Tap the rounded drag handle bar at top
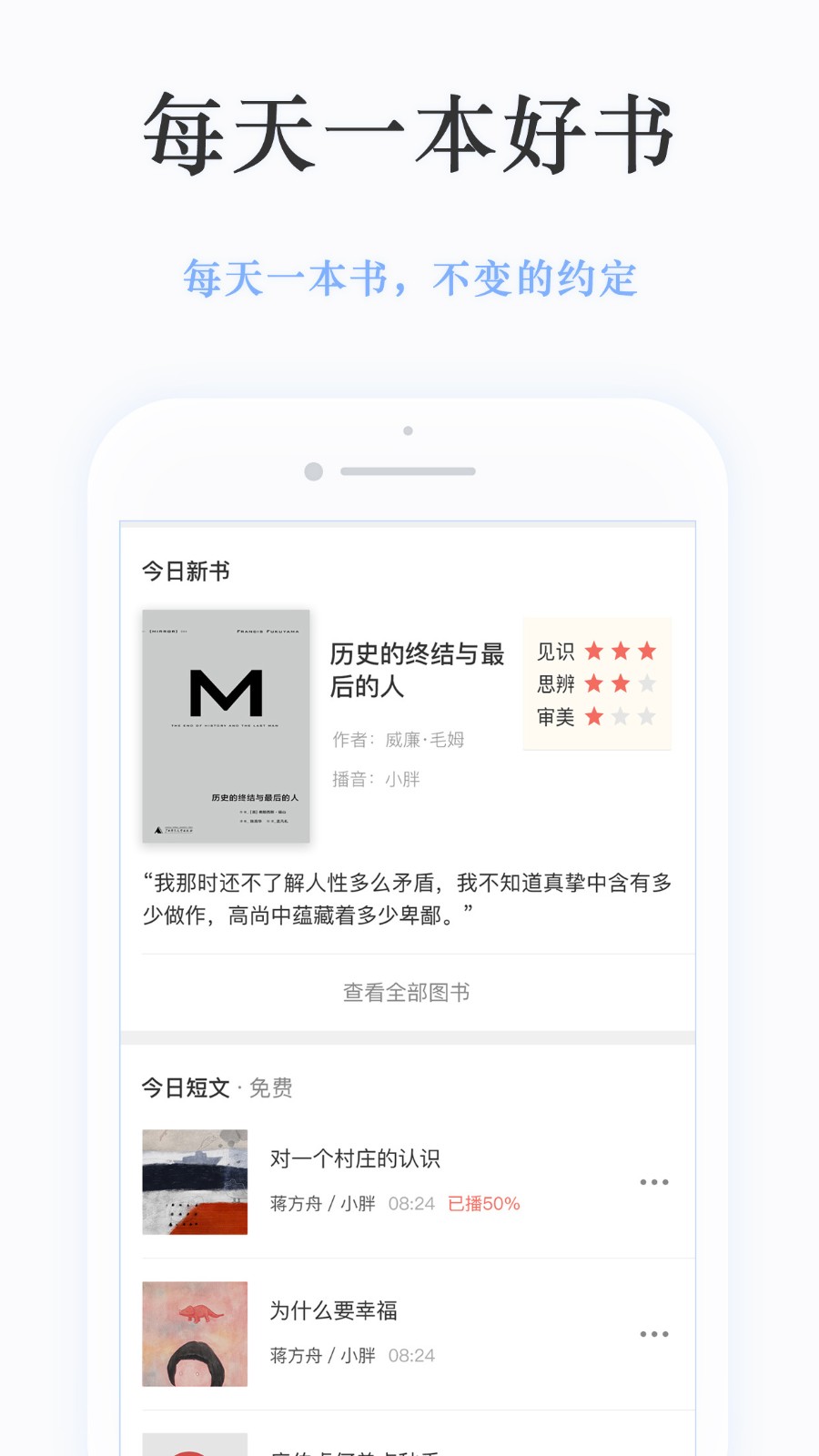The image size is (819, 1456). (409, 470)
